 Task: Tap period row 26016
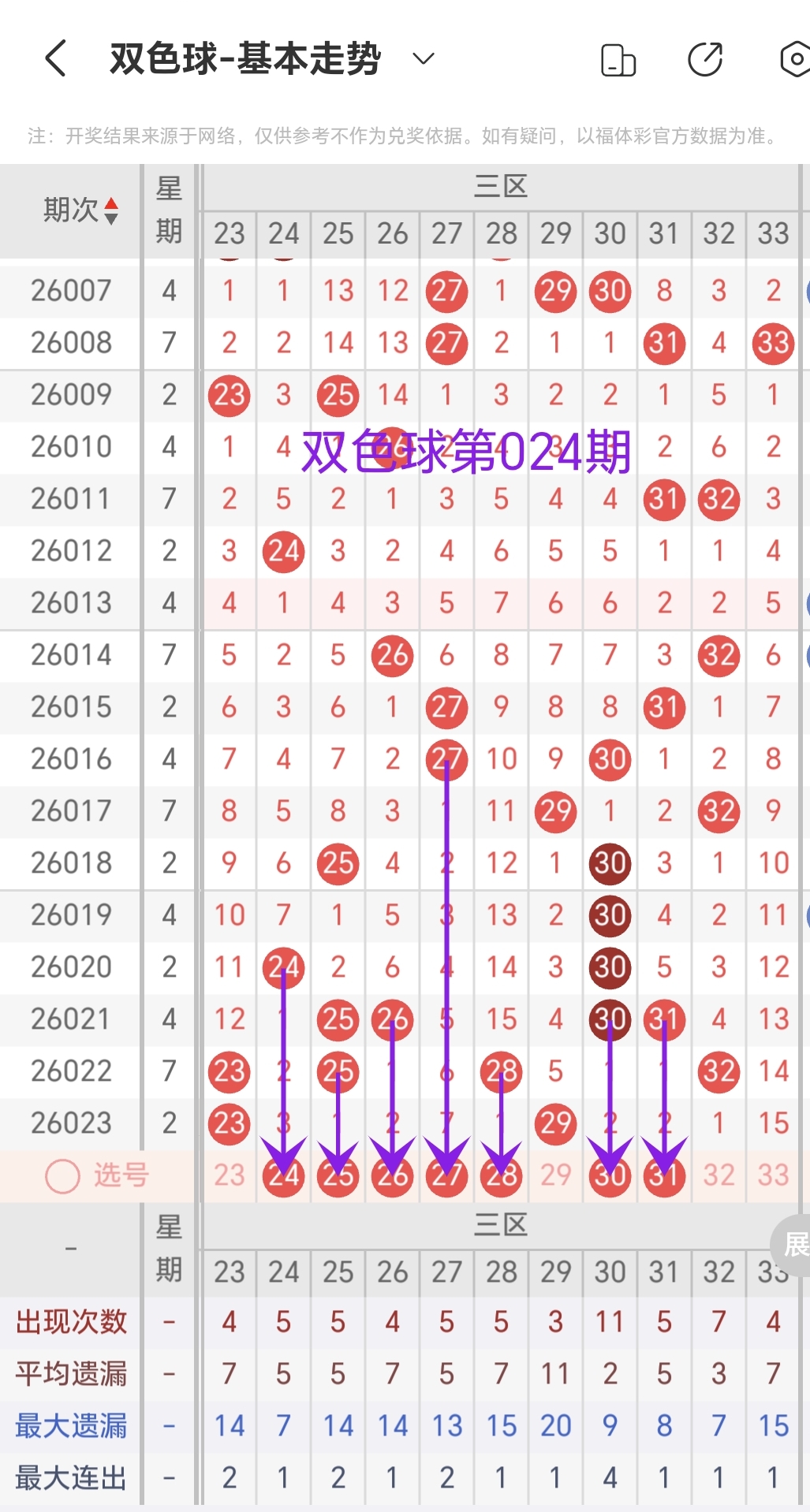click(x=72, y=759)
